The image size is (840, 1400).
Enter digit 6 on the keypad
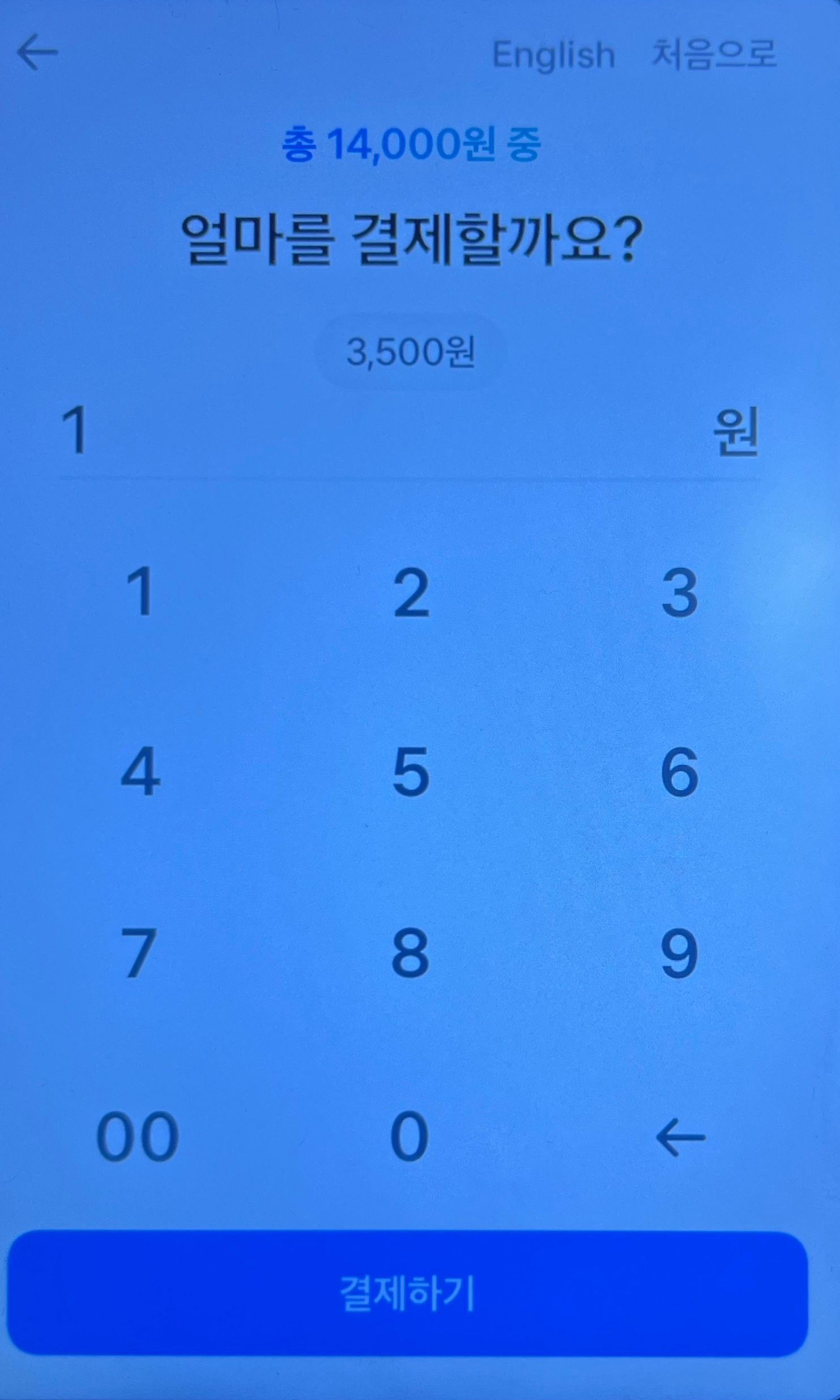(679, 772)
